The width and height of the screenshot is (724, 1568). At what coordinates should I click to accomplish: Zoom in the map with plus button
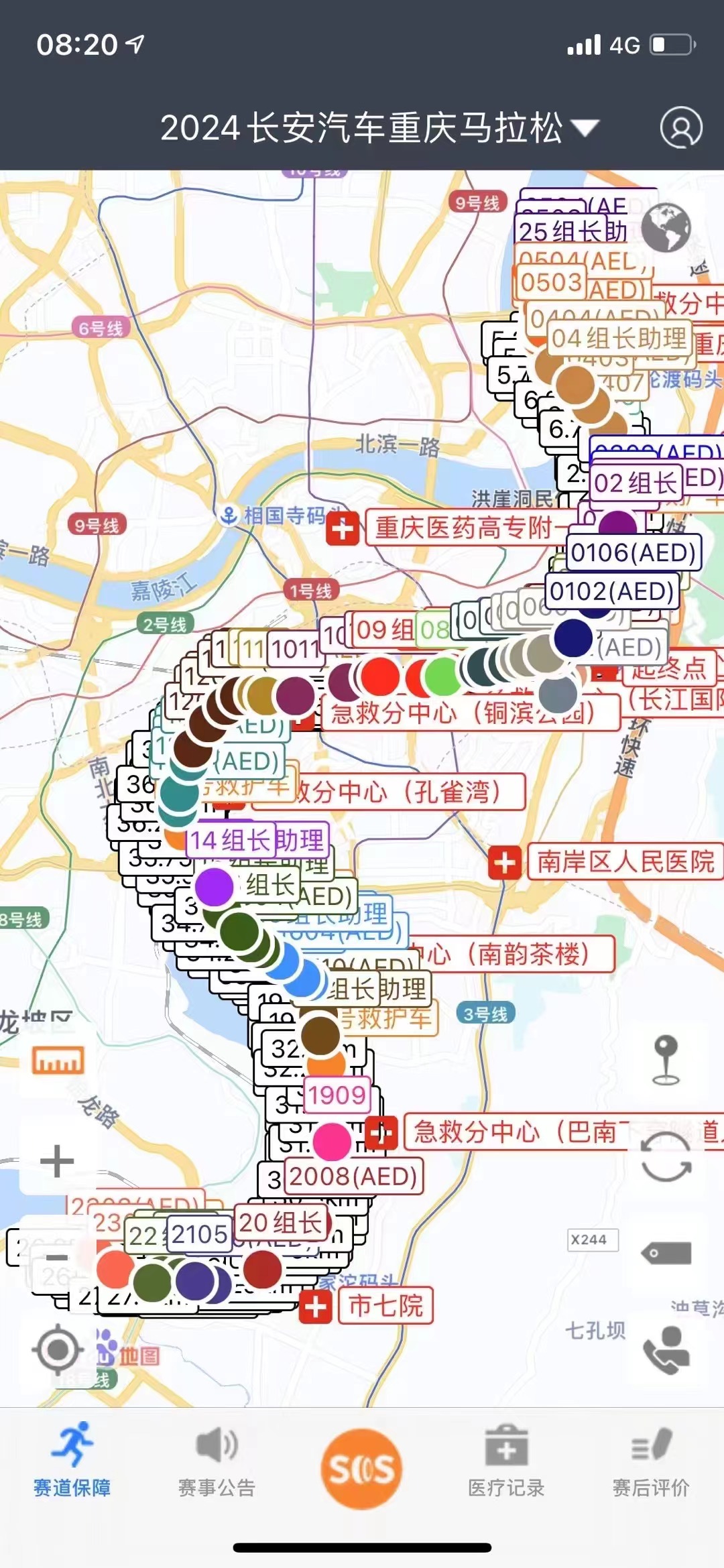coord(58,1161)
